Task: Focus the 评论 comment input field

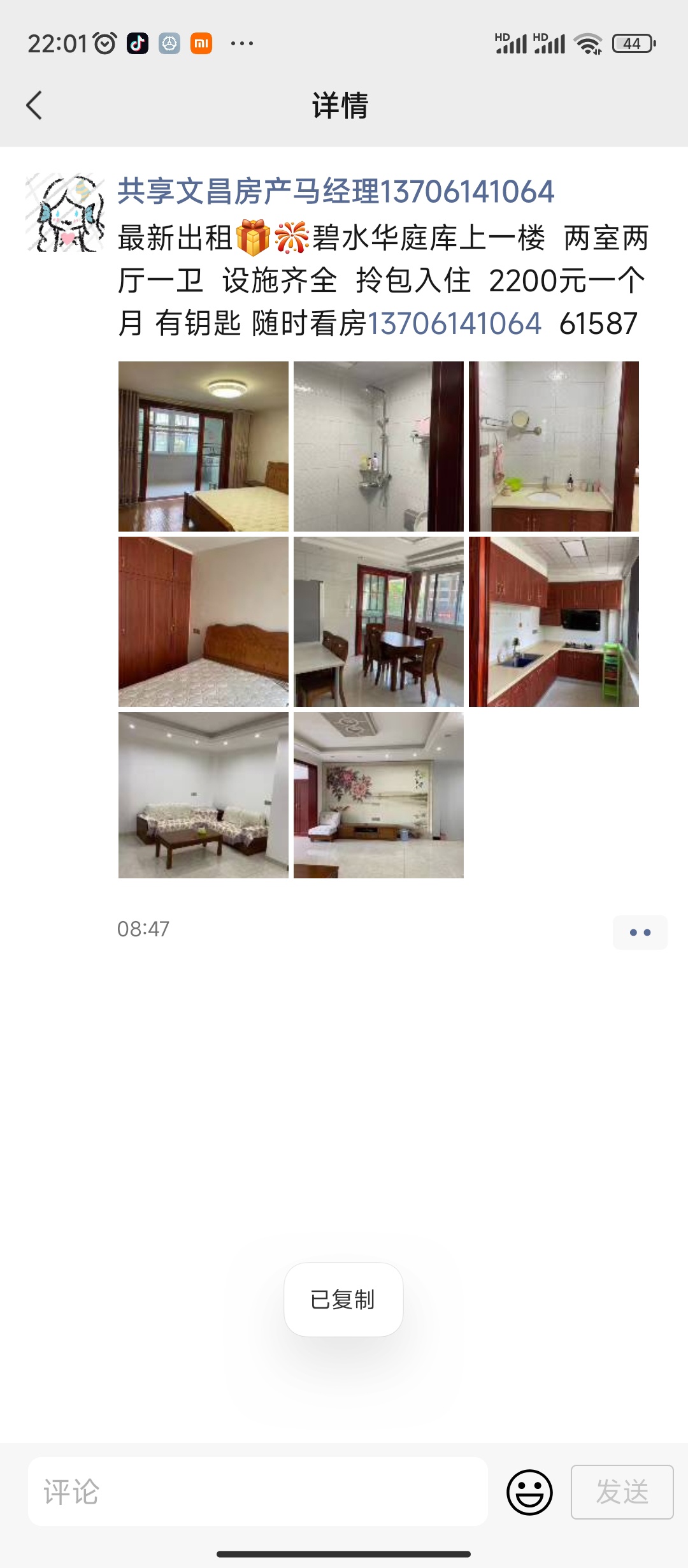Action: 258,1492
